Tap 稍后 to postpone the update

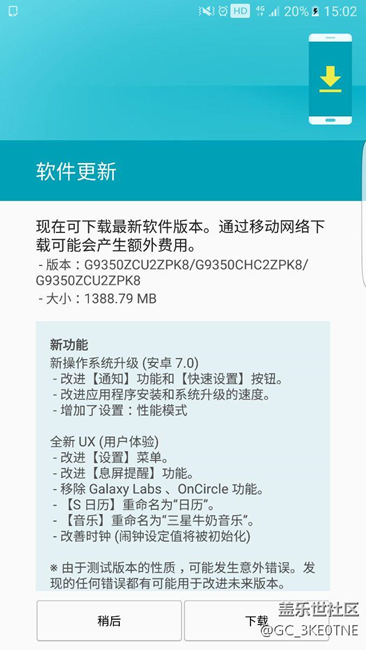pyautogui.click(x=109, y=620)
